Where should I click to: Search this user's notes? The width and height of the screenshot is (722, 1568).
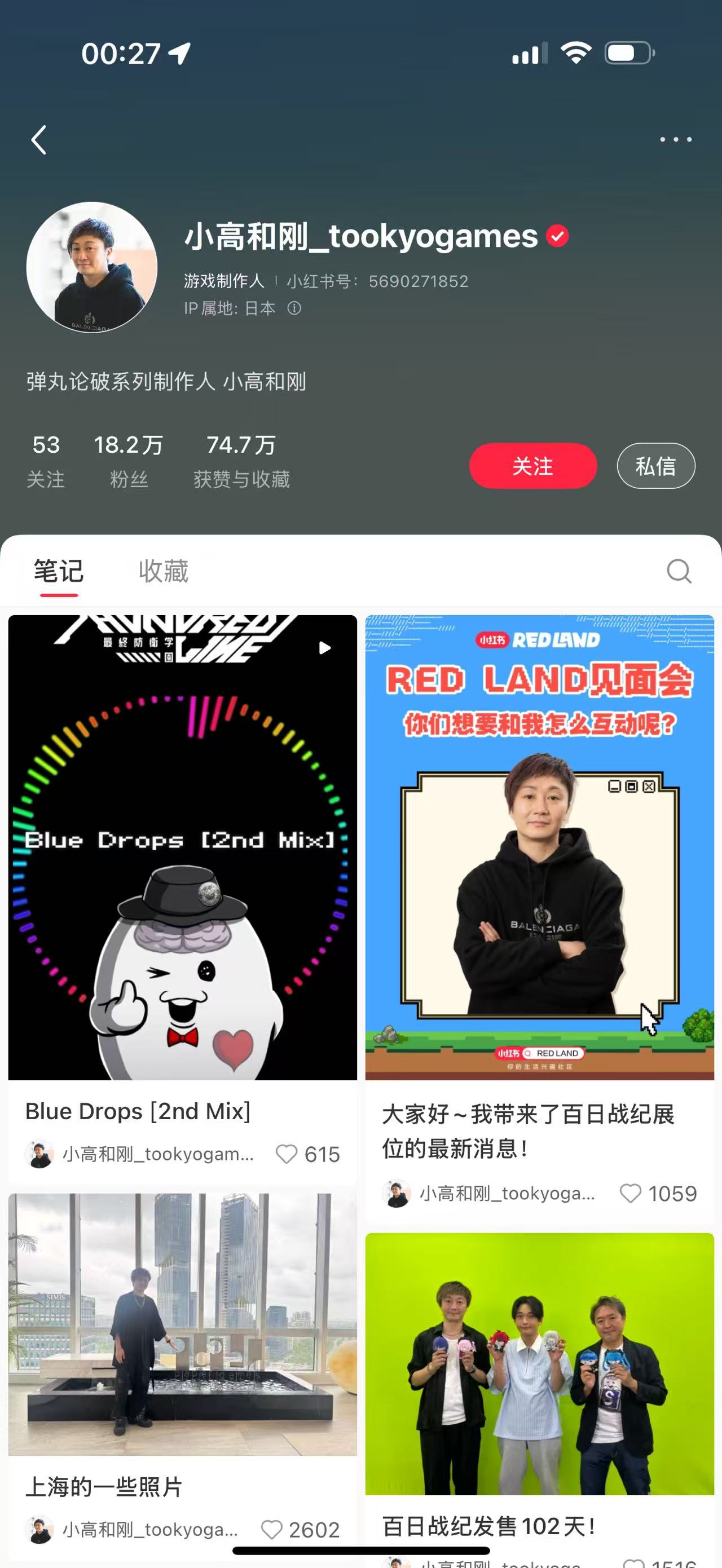(x=678, y=571)
